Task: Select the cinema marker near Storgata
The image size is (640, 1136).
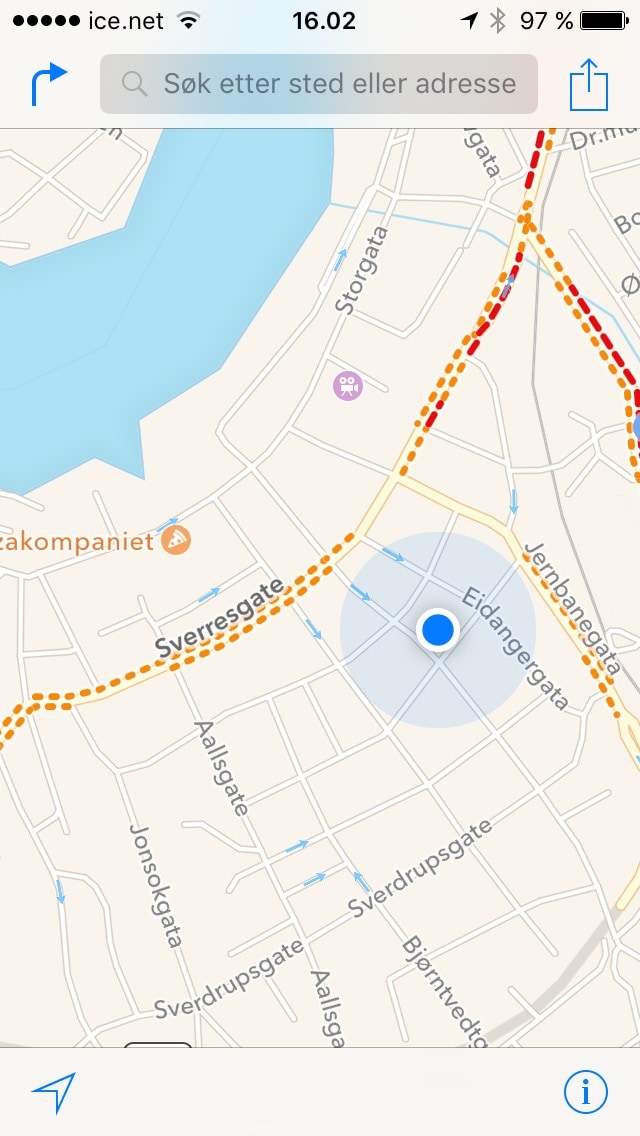Action: pyautogui.click(x=348, y=385)
